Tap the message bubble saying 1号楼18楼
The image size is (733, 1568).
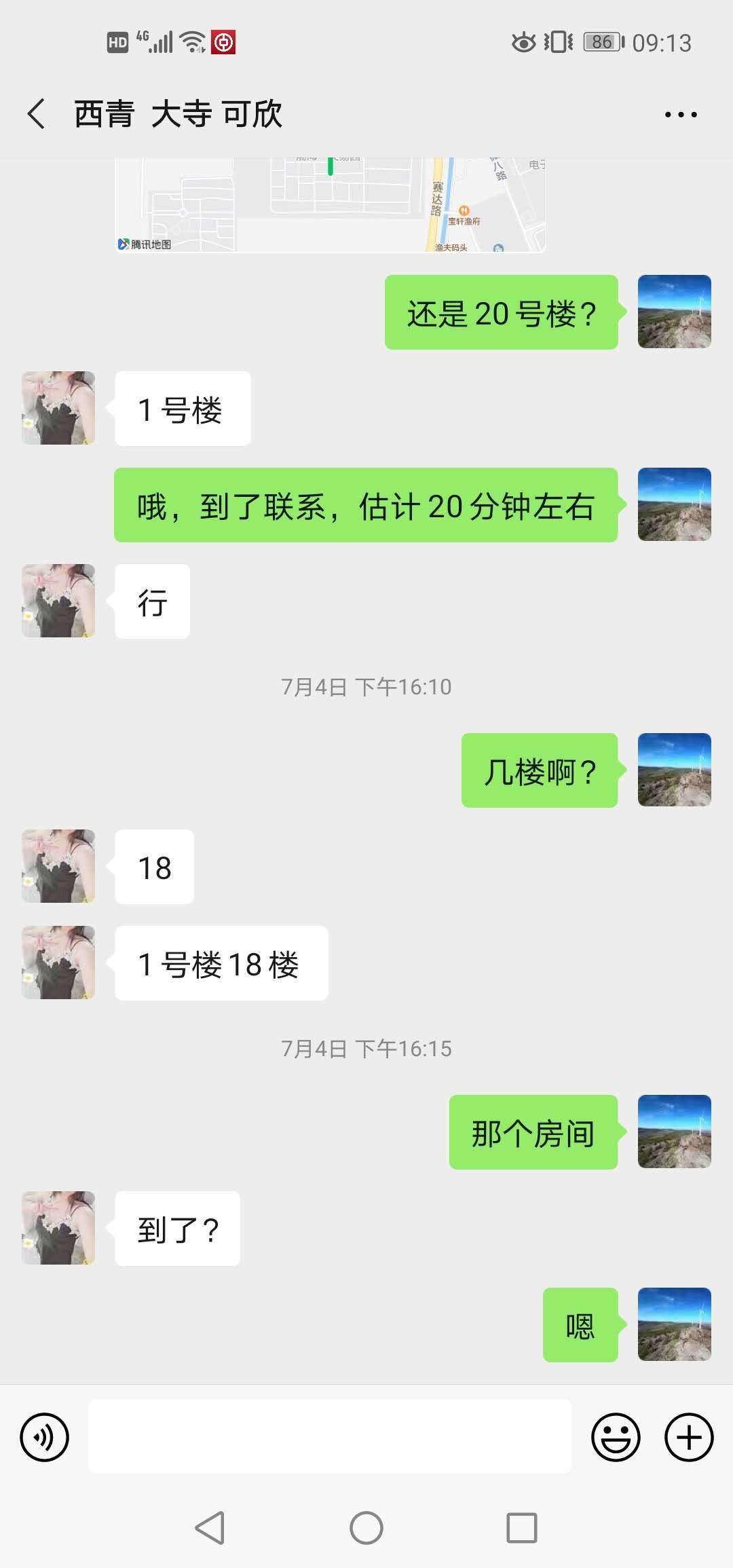(221, 963)
